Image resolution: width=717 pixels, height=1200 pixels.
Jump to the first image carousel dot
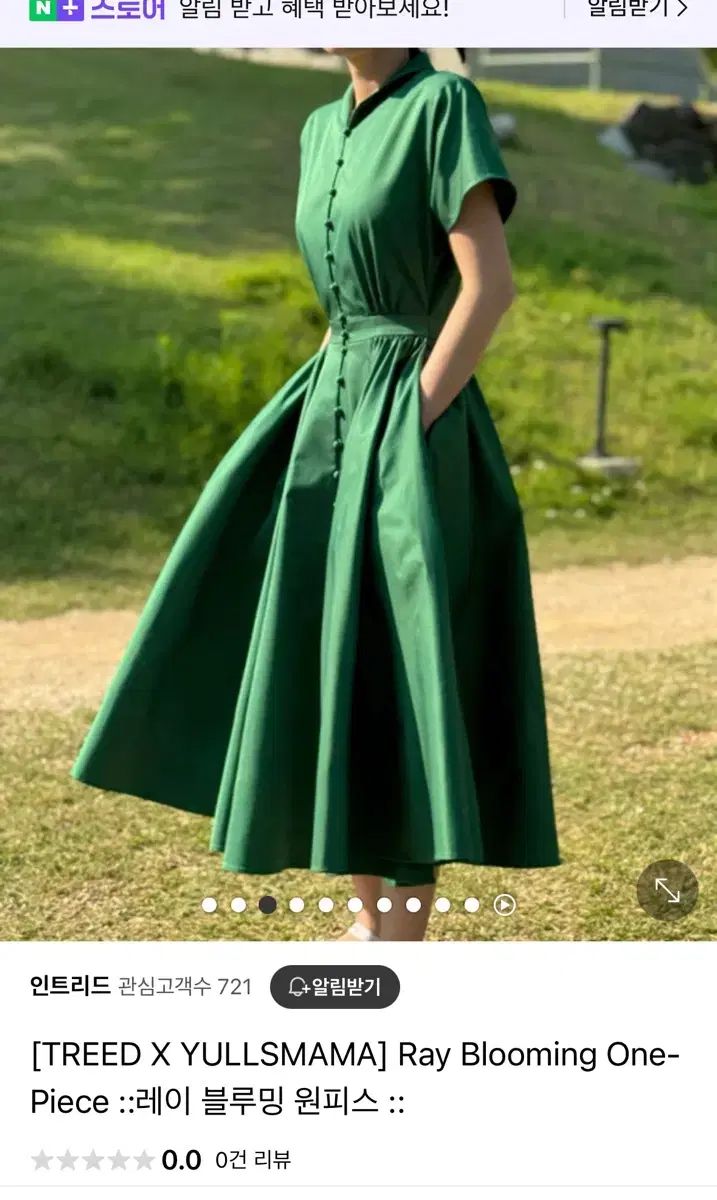coord(209,905)
